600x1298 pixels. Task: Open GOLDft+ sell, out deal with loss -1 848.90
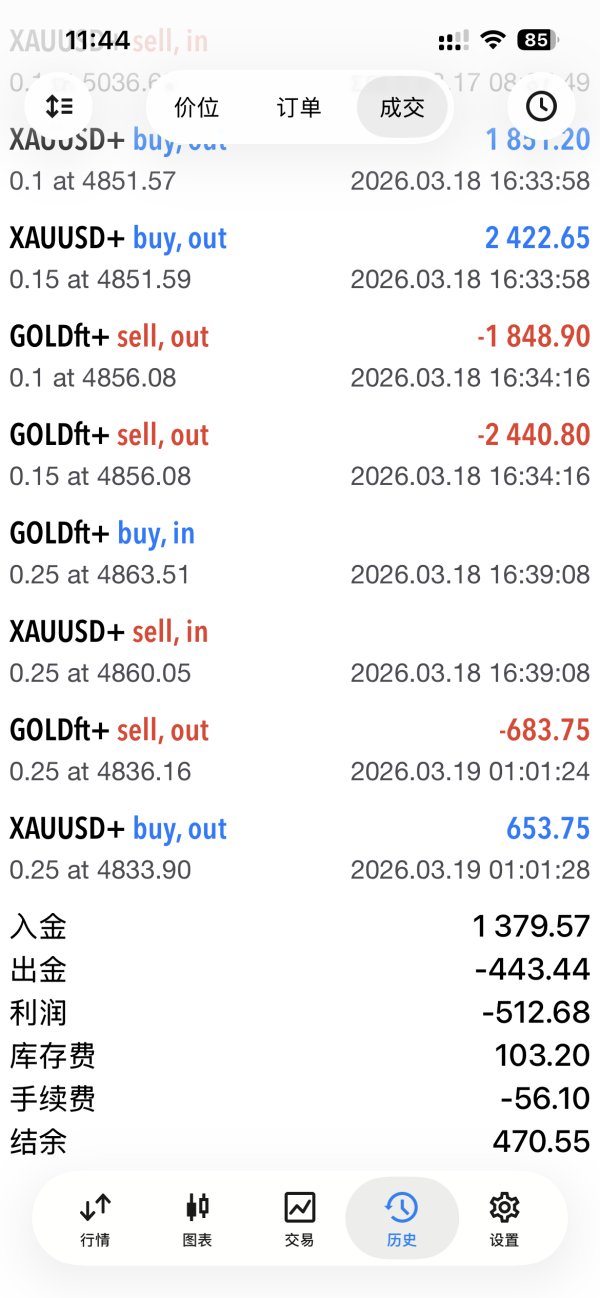pos(300,356)
